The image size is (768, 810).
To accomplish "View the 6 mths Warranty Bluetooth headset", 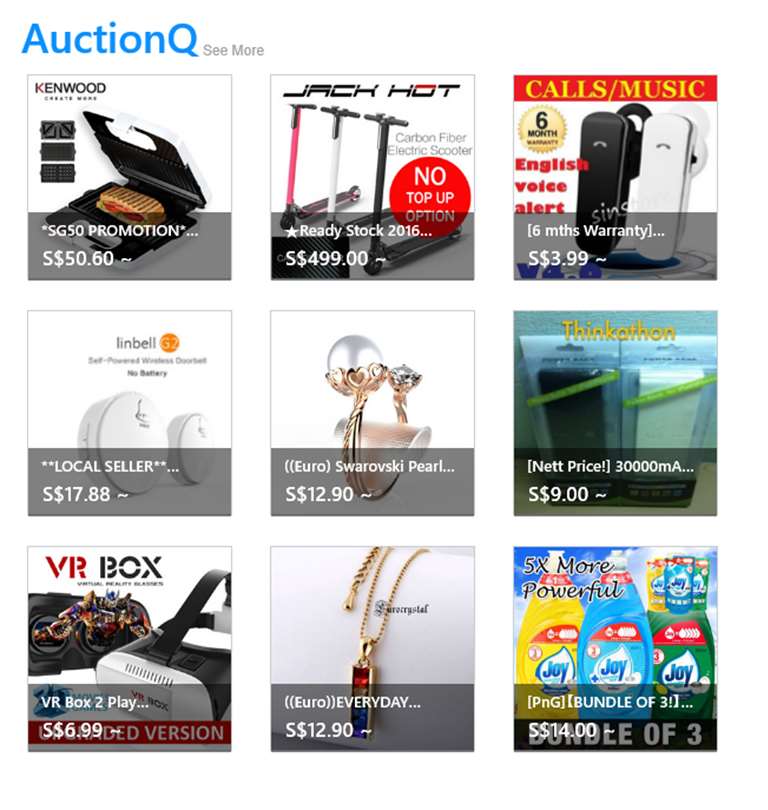I will [615, 177].
